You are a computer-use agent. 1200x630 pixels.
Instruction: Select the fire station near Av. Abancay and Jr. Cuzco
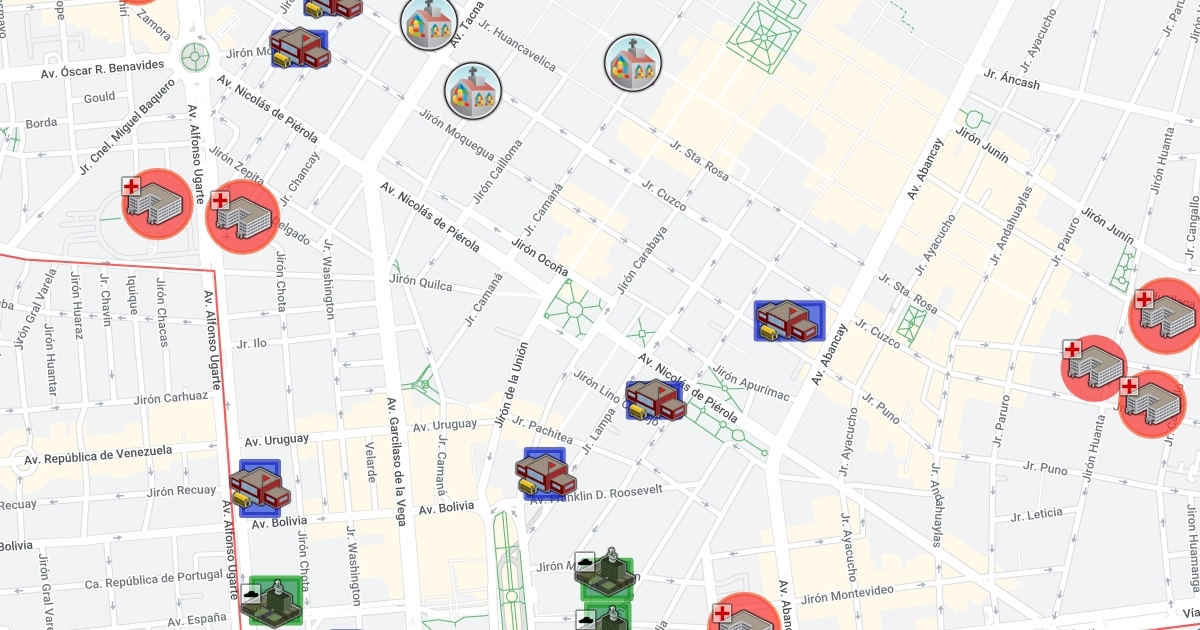click(x=789, y=320)
